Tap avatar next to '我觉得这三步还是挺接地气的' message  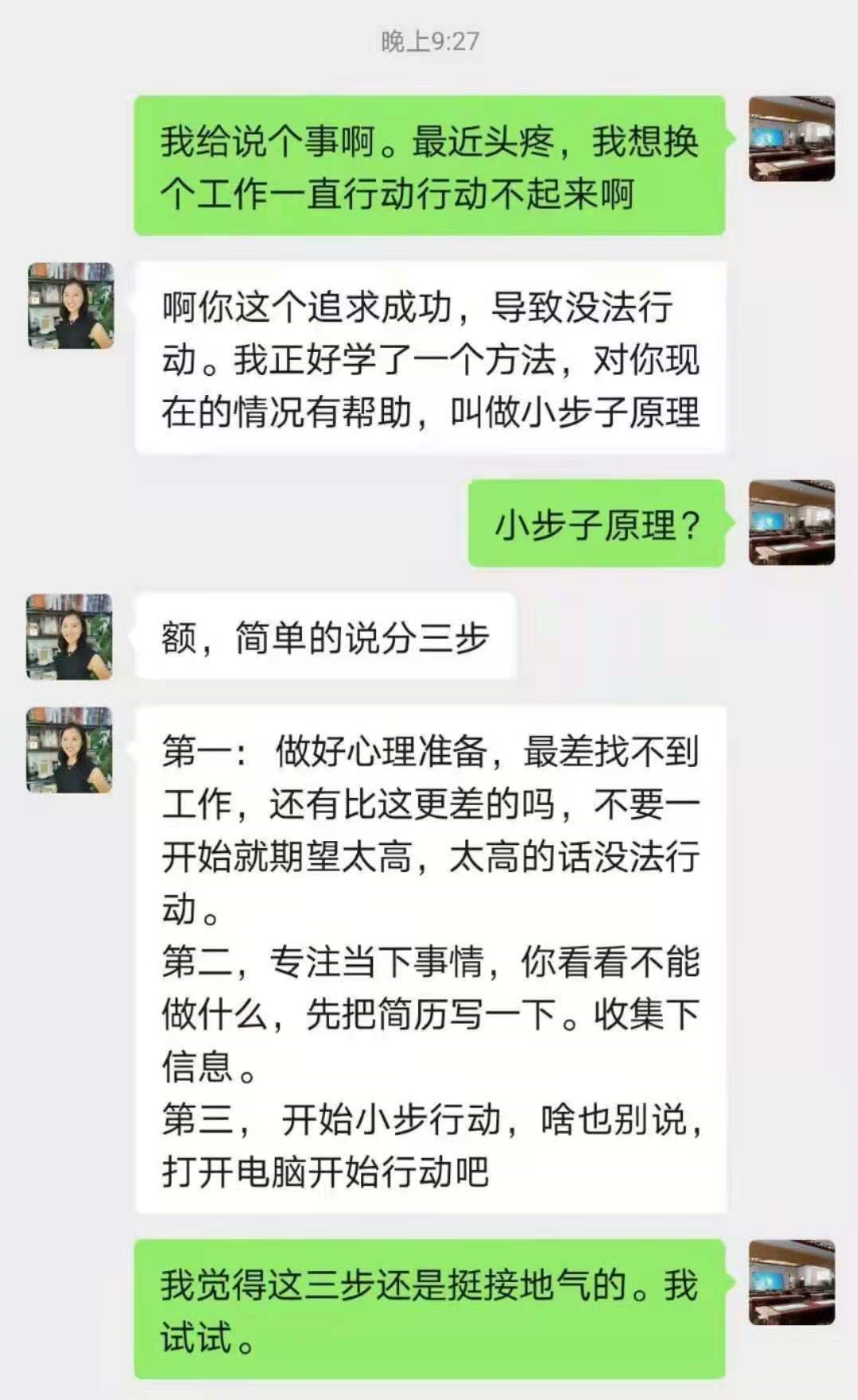(791, 1282)
